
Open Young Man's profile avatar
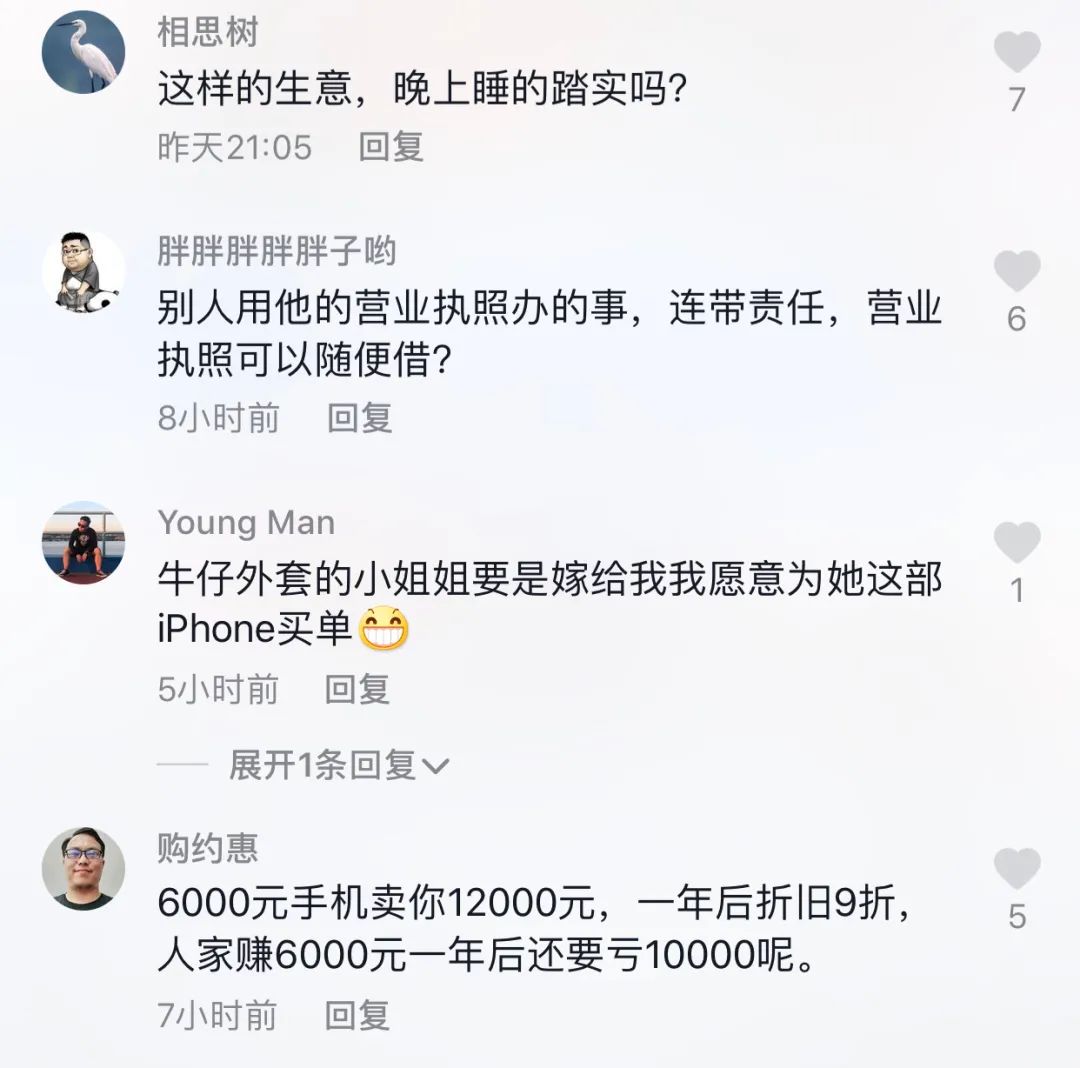83,542
